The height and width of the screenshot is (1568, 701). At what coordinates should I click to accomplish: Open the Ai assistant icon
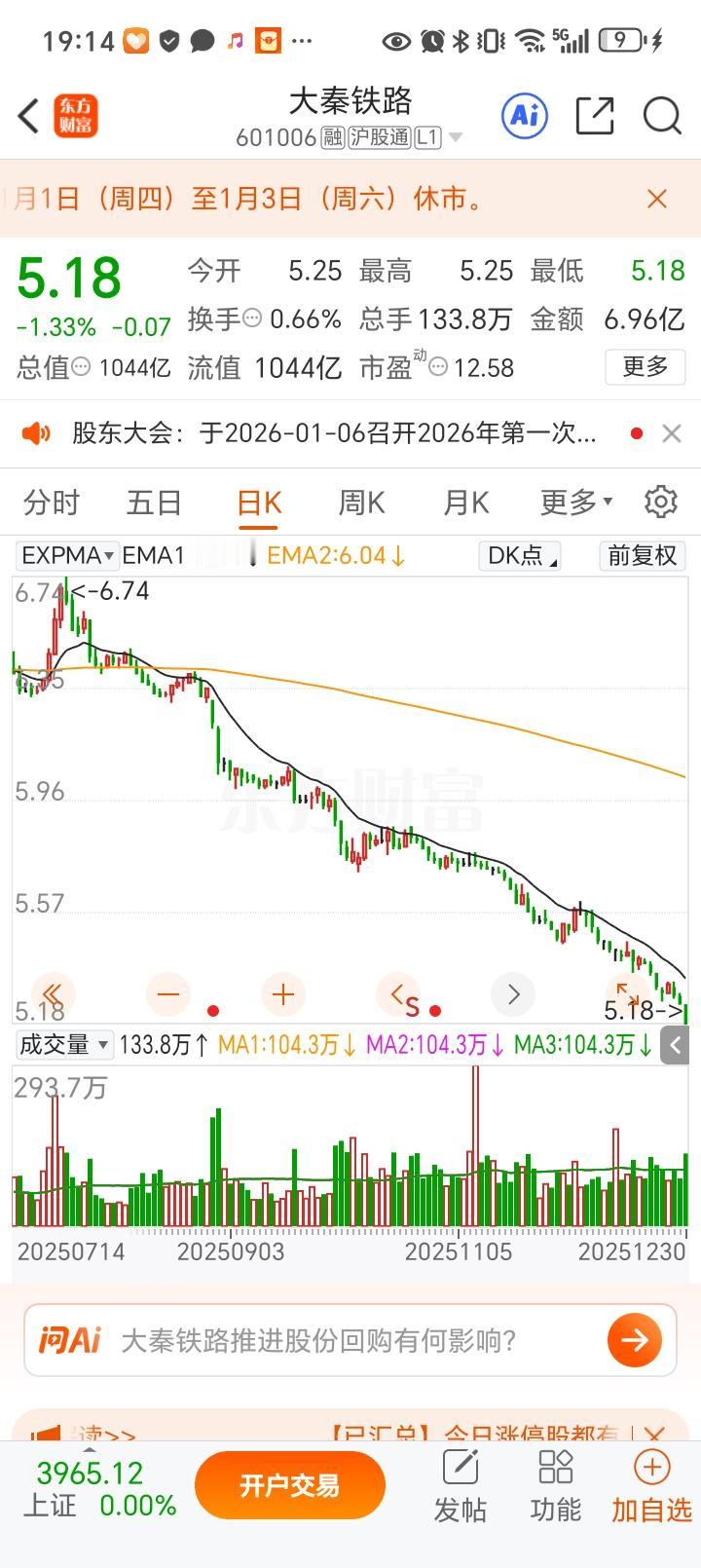pos(525,116)
